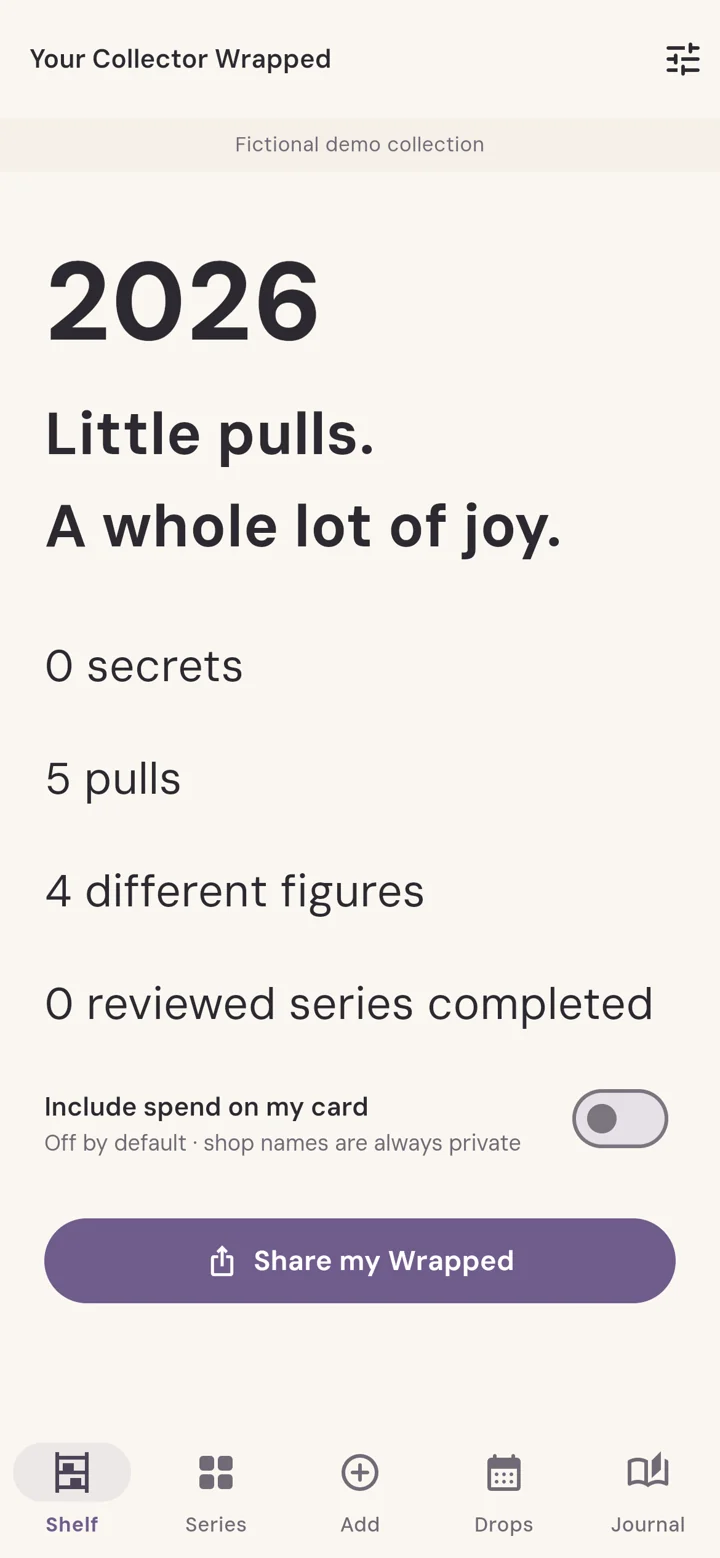Enable Include spend on my card

[x=620, y=1118]
